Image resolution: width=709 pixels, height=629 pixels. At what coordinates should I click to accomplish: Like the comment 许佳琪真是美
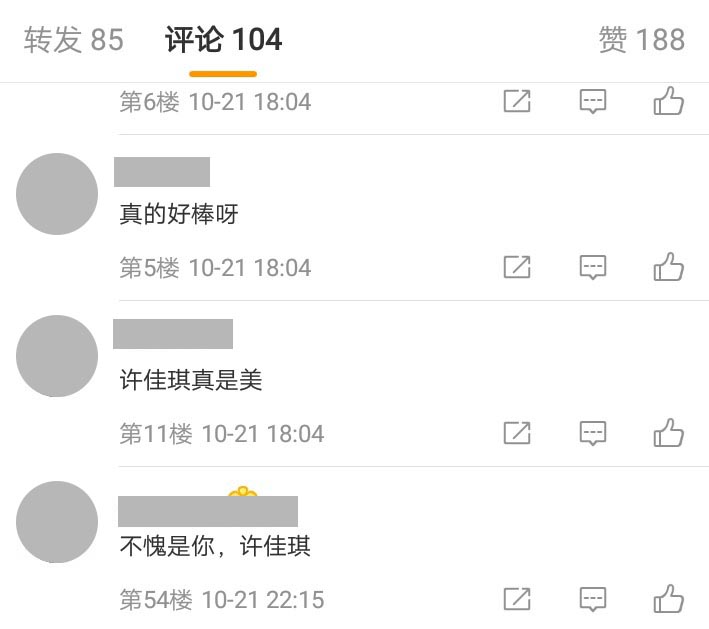click(668, 433)
